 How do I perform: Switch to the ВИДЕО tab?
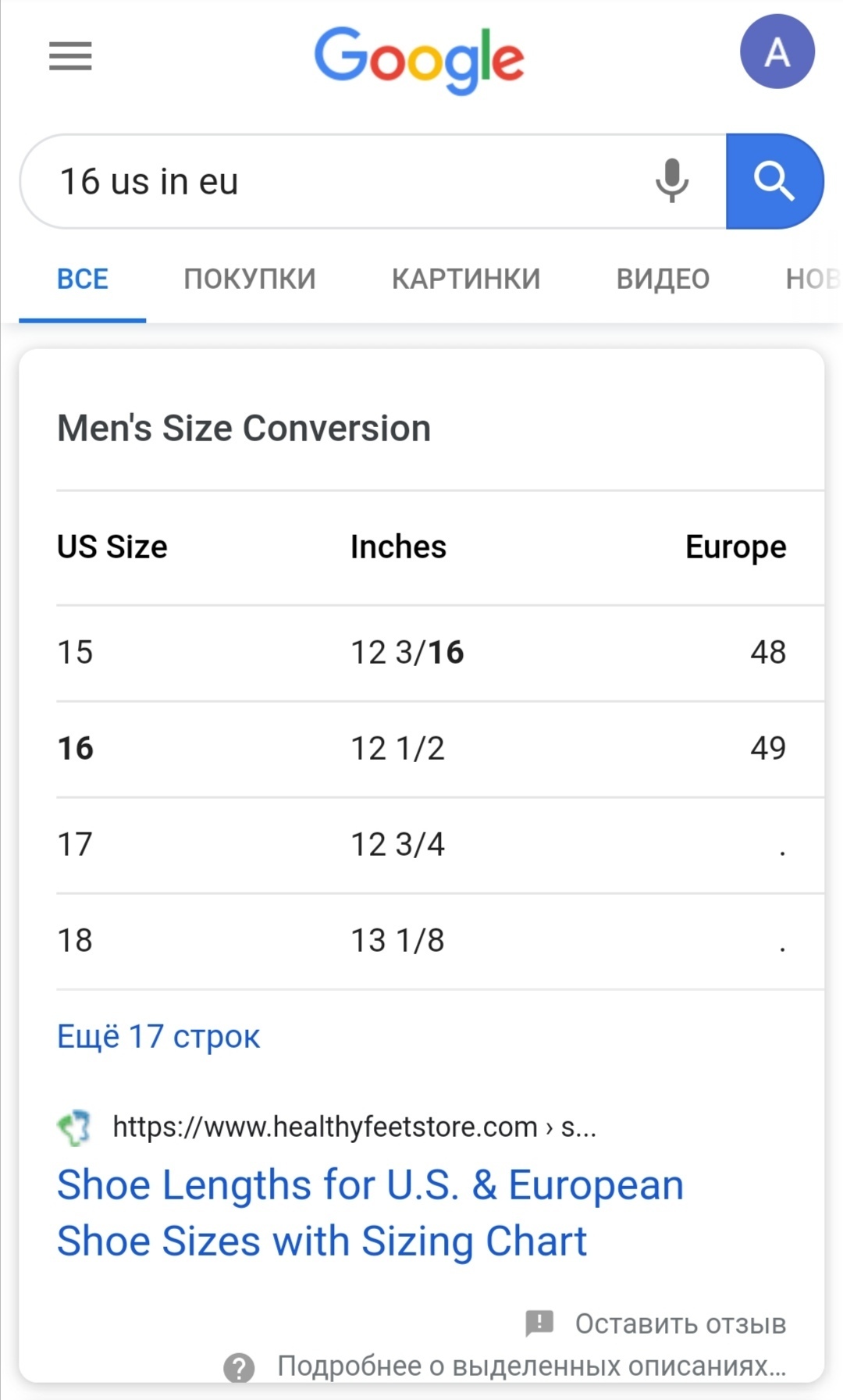click(x=663, y=279)
